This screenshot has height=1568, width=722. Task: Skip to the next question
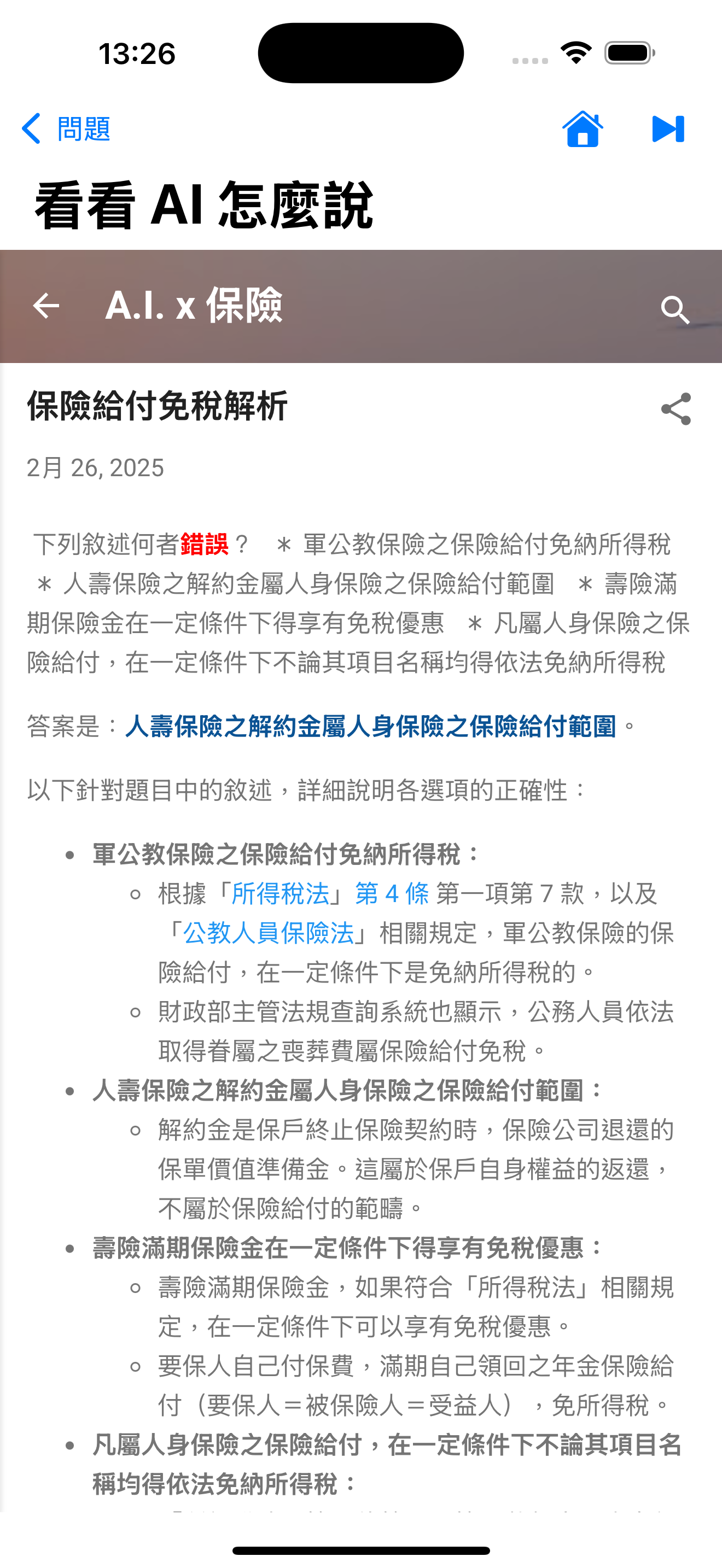(668, 128)
